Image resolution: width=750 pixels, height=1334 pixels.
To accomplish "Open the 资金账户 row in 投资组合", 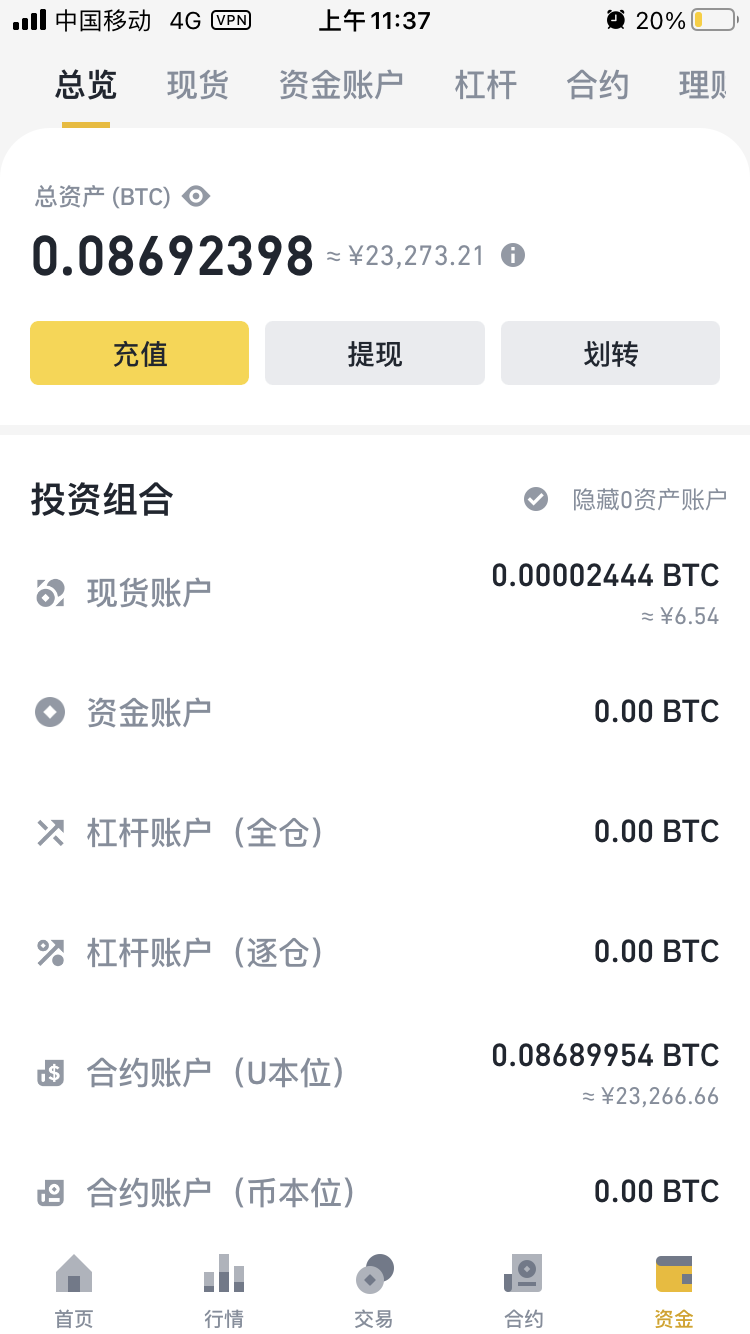I will 375,712.
